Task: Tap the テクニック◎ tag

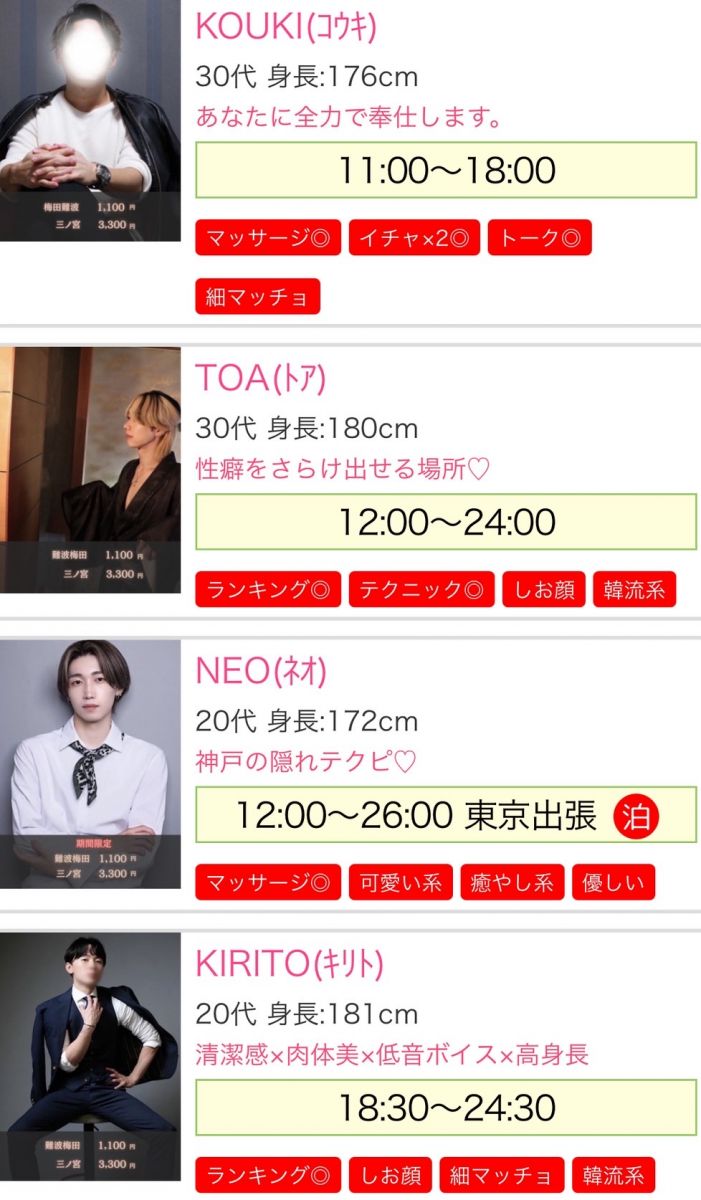Action: [x=422, y=590]
